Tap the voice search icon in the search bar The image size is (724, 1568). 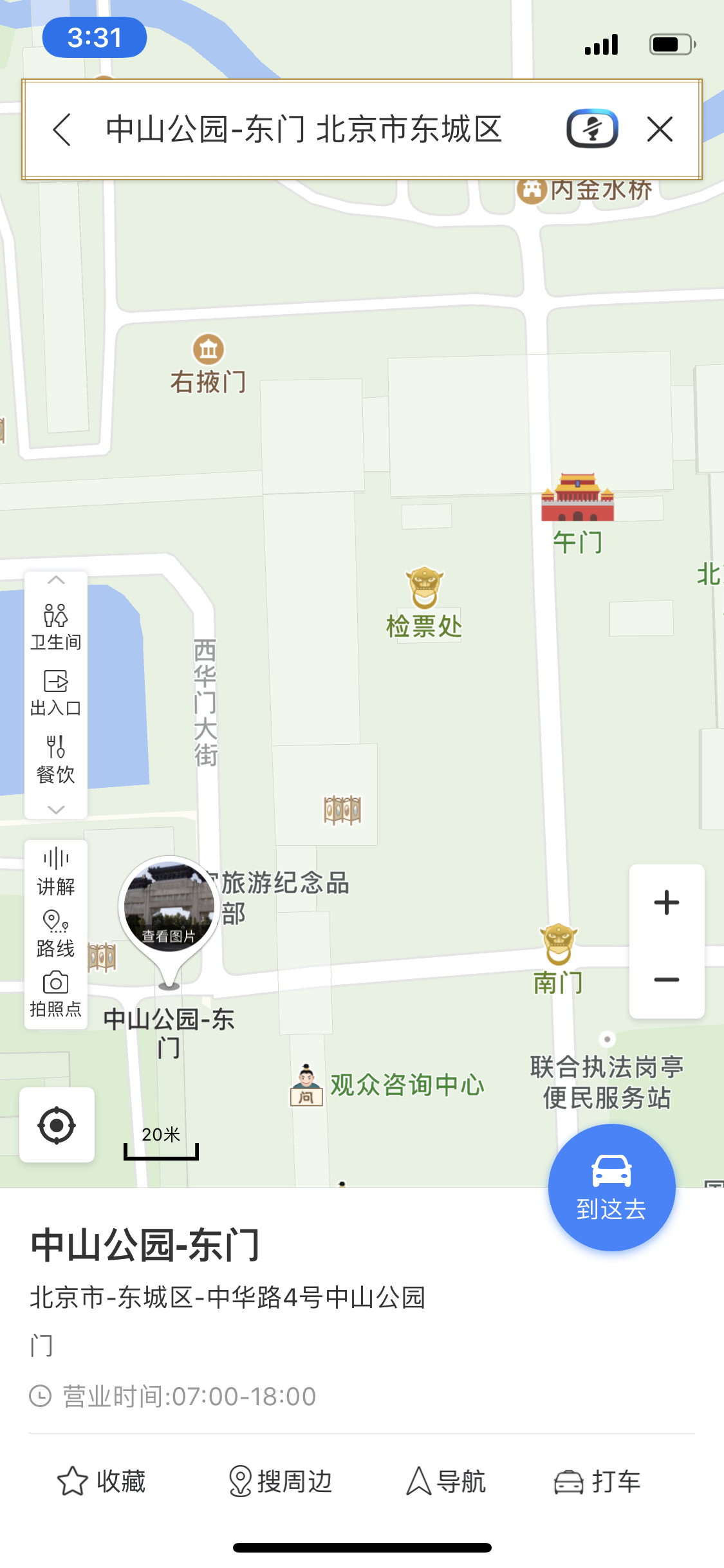[592, 129]
